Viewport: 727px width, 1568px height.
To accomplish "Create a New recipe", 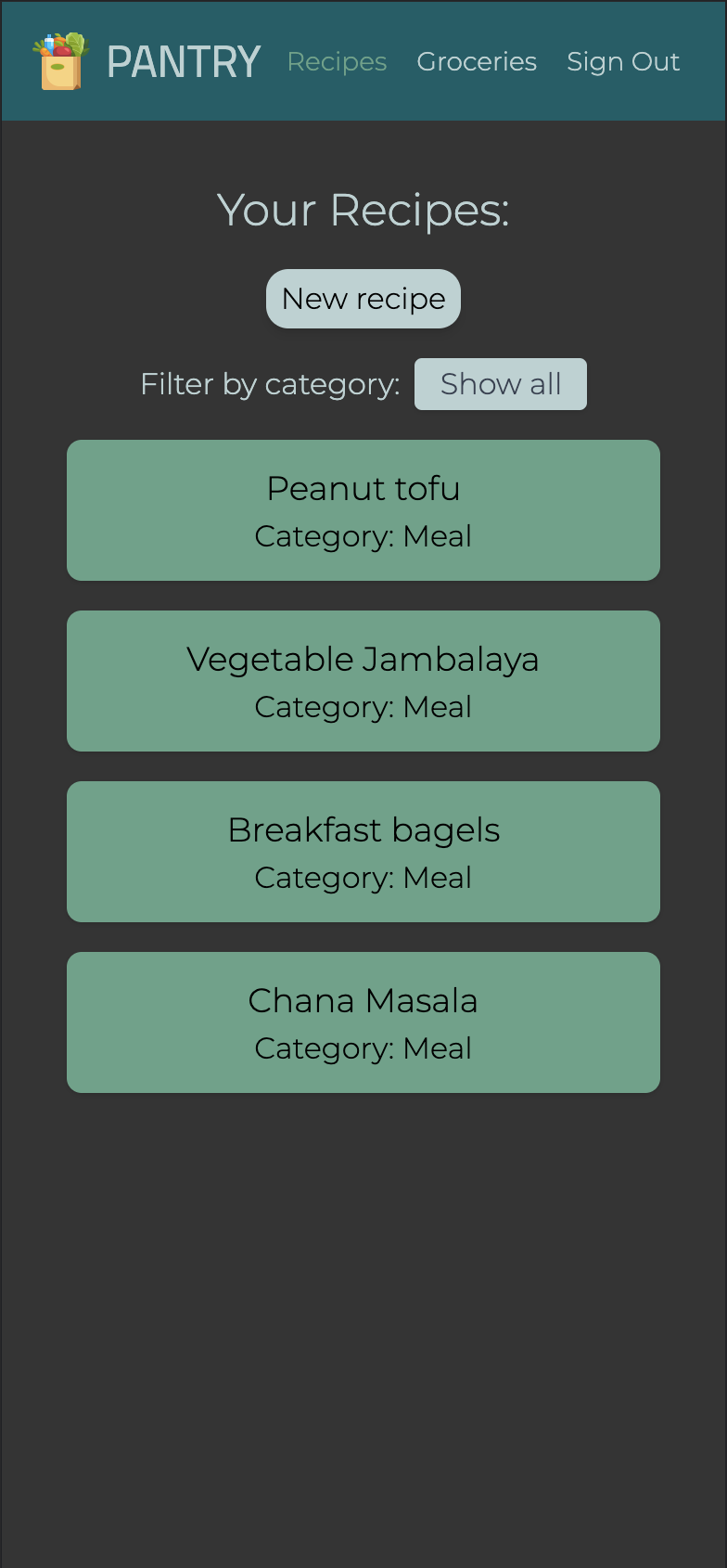I will click(x=363, y=298).
